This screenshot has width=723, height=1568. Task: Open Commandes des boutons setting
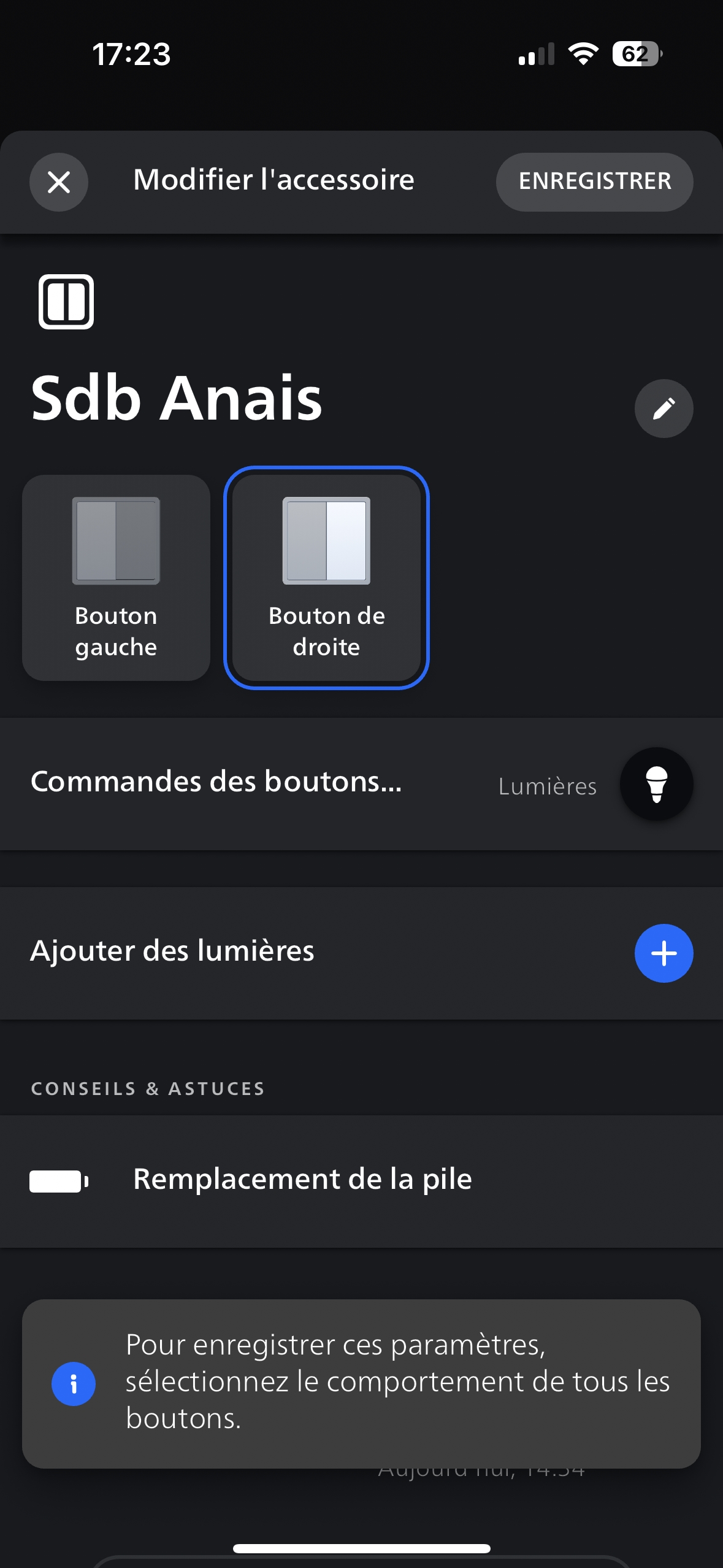(x=361, y=783)
